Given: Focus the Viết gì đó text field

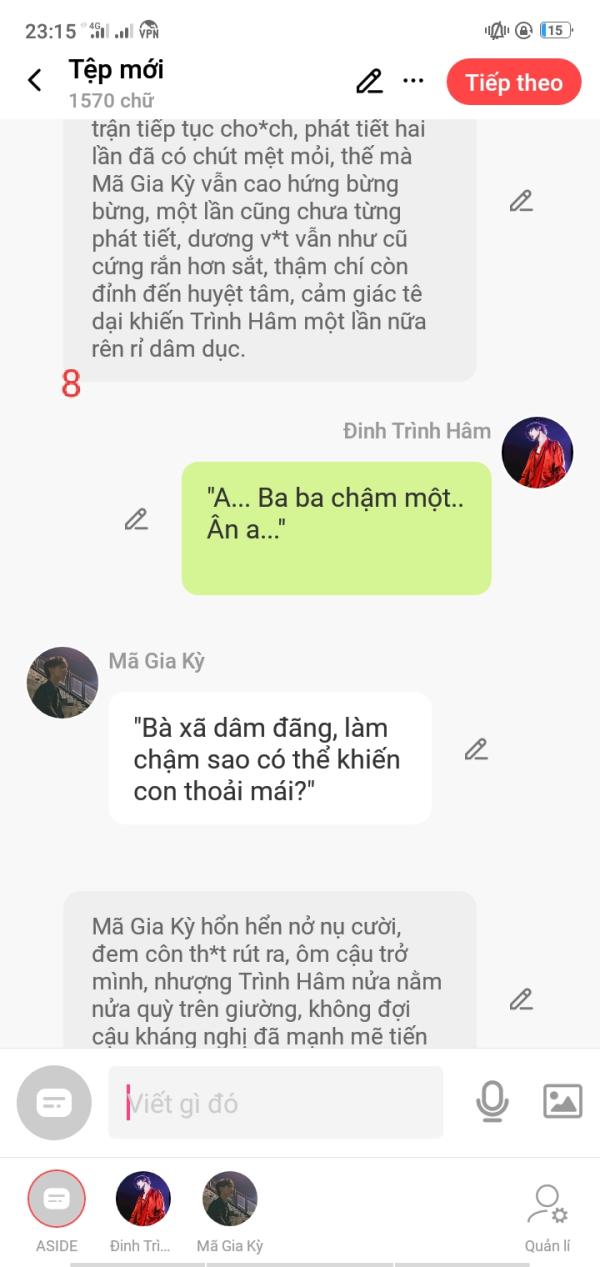Looking at the screenshot, I should (x=275, y=1103).
